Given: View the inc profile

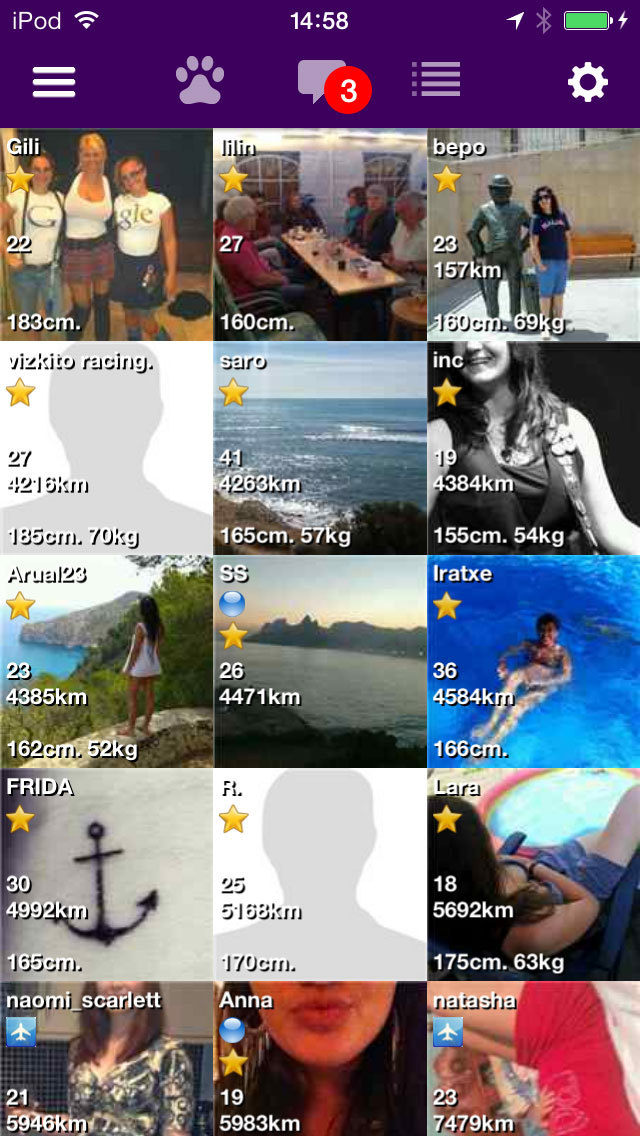Looking at the screenshot, I should coord(534,448).
